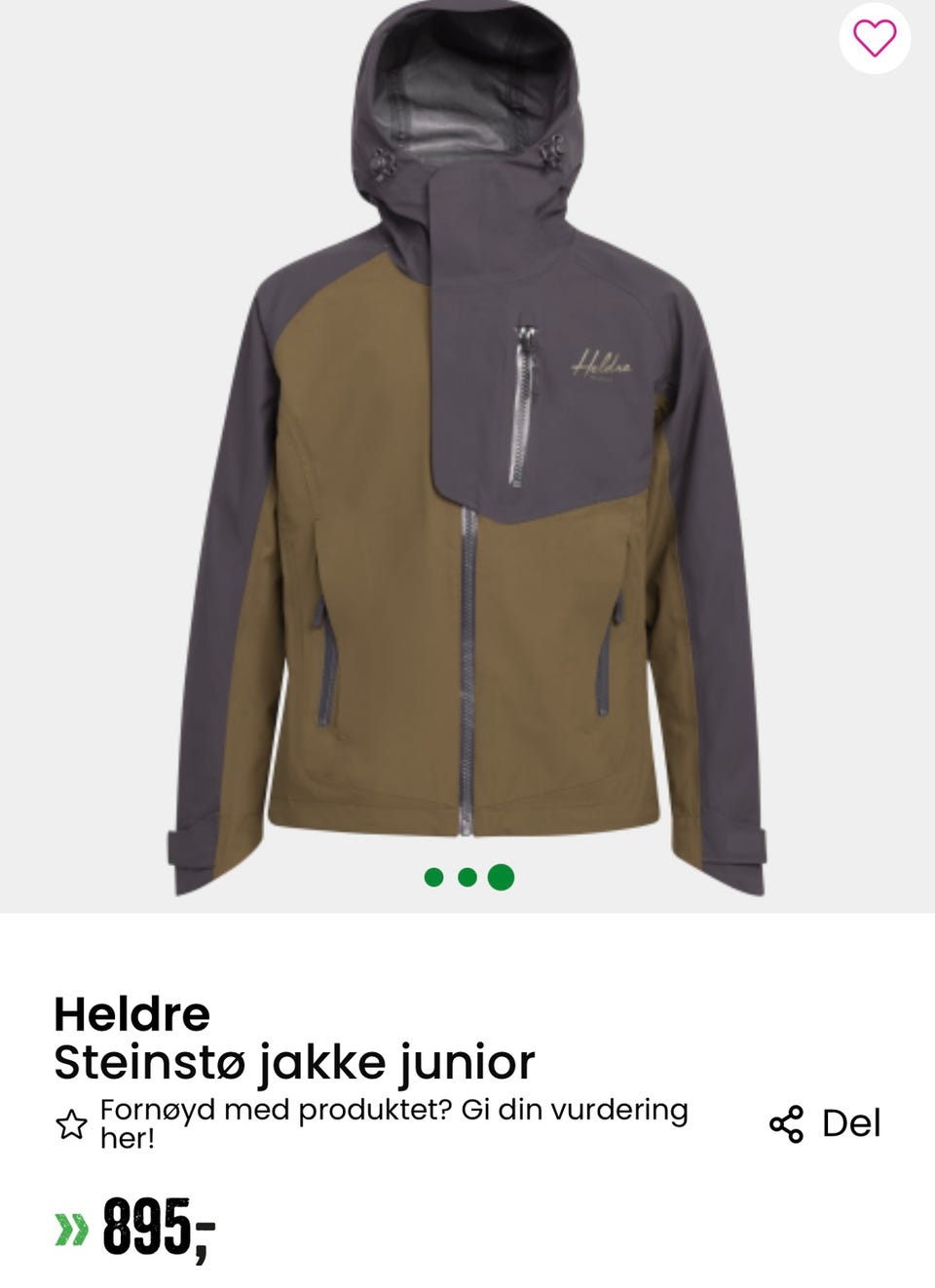935x1288 pixels.
Task: Click the star icon beside the review prompt
Action: (x=71, y=1123)
